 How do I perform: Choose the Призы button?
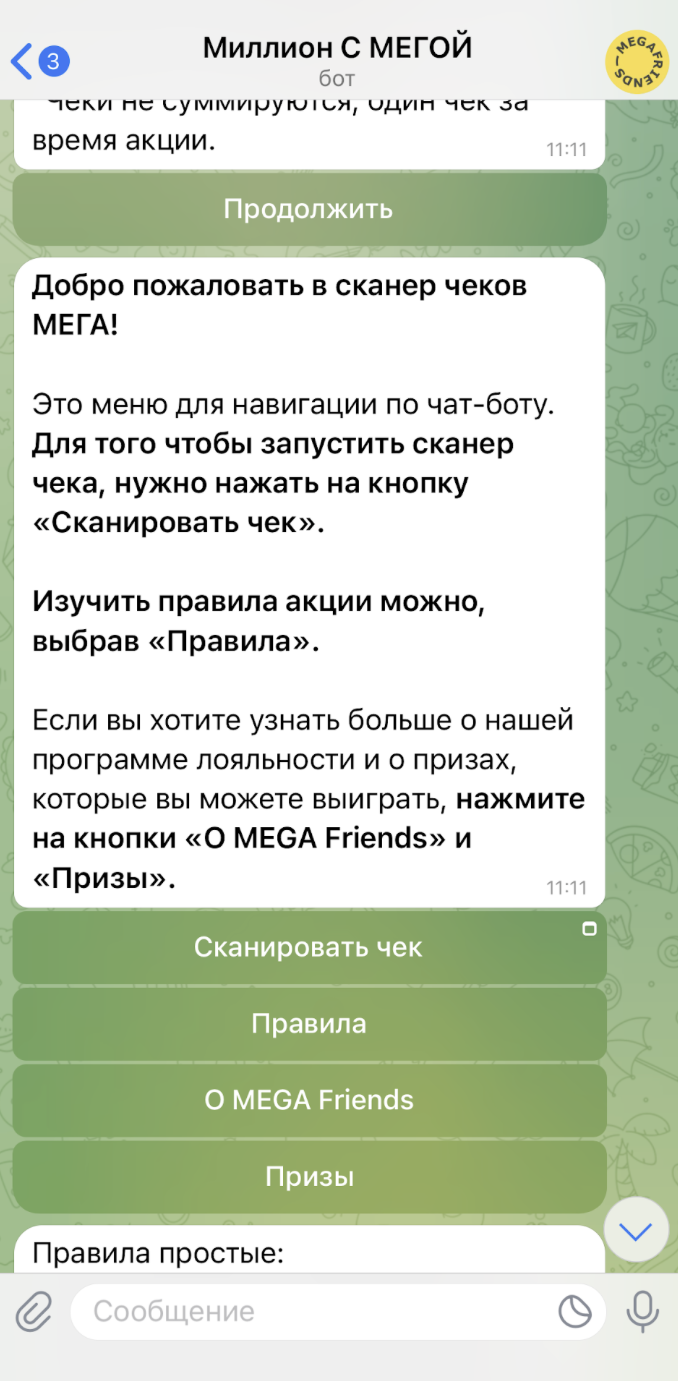(309, 1177)
